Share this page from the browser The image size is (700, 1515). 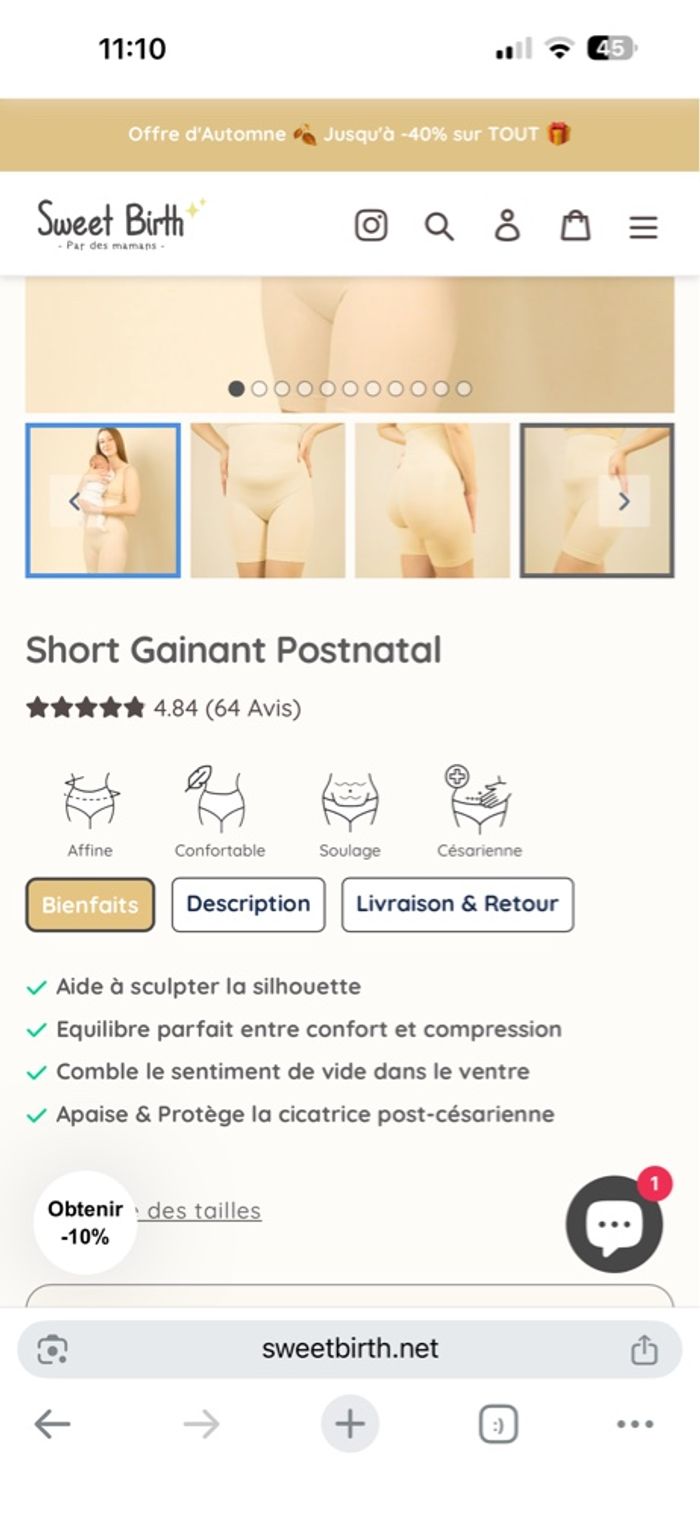click(644, 1349)
